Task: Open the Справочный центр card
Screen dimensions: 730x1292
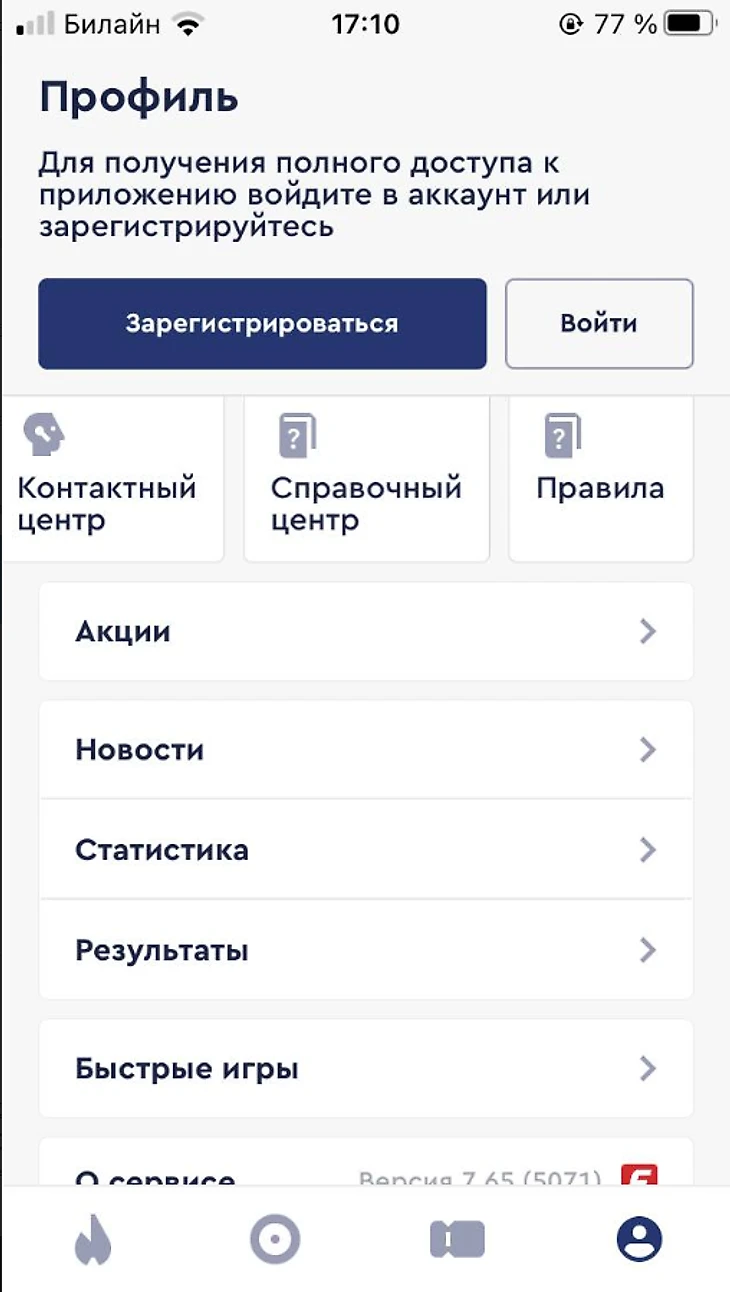Action: [366, 480]
